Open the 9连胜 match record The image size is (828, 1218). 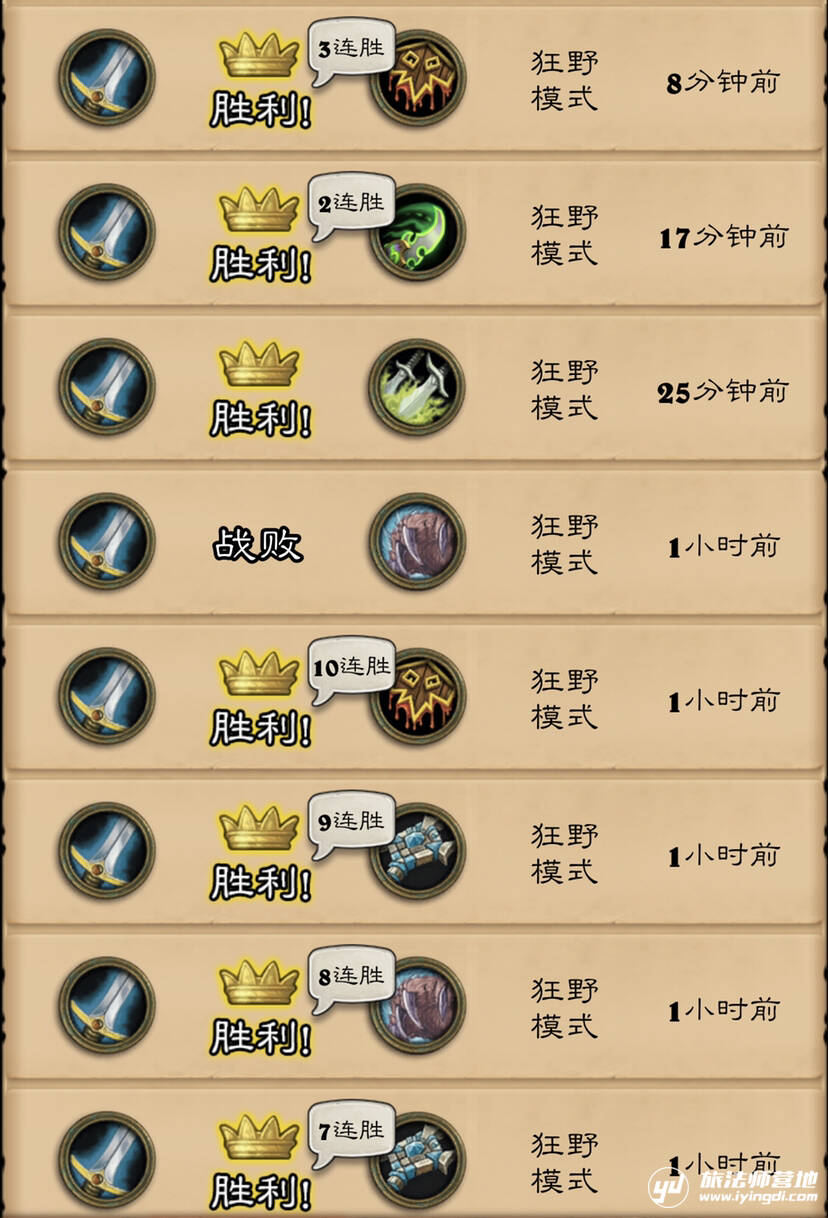(x=414, y=851)
